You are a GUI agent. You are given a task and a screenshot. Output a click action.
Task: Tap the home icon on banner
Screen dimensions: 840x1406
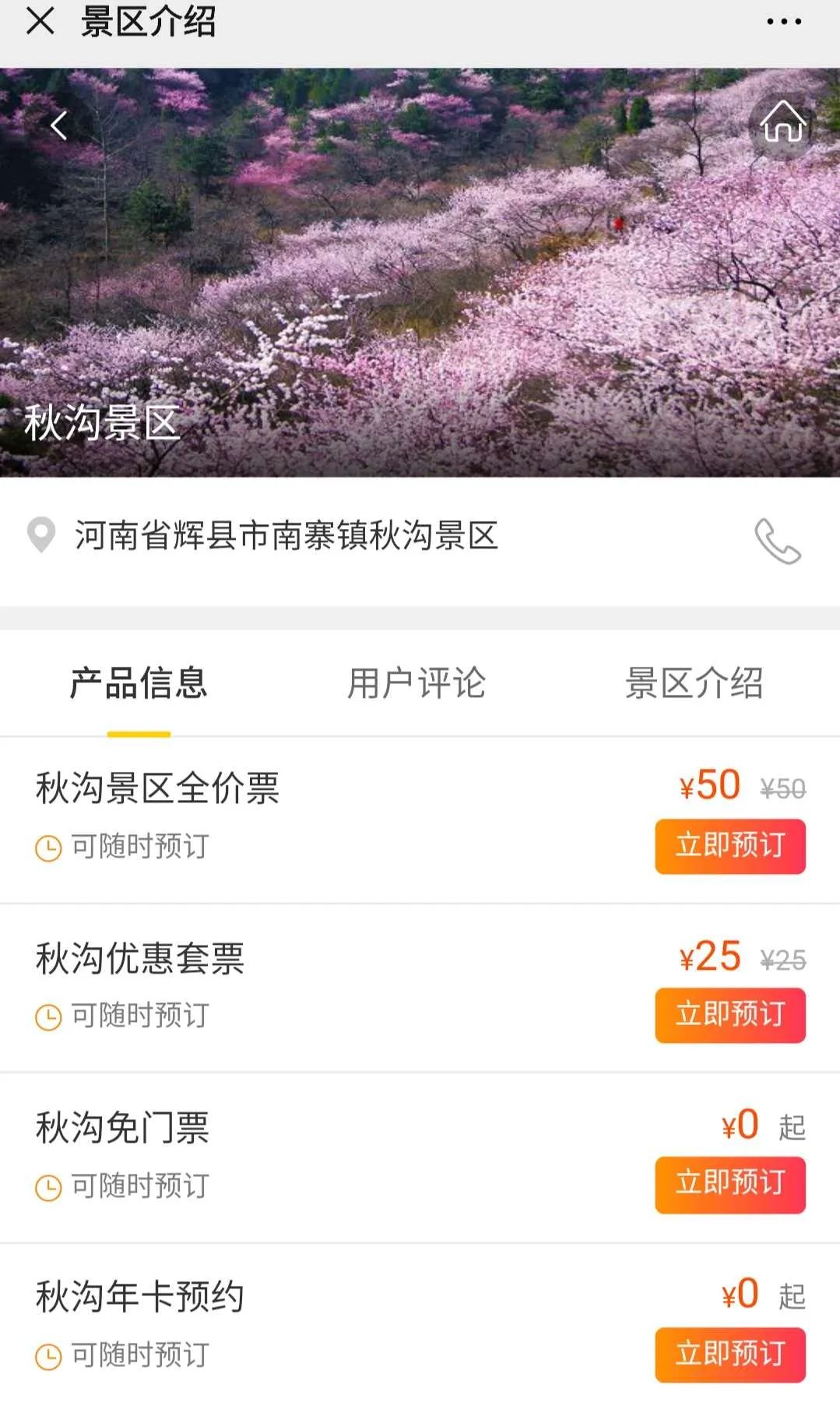click(x=782, y=123)
